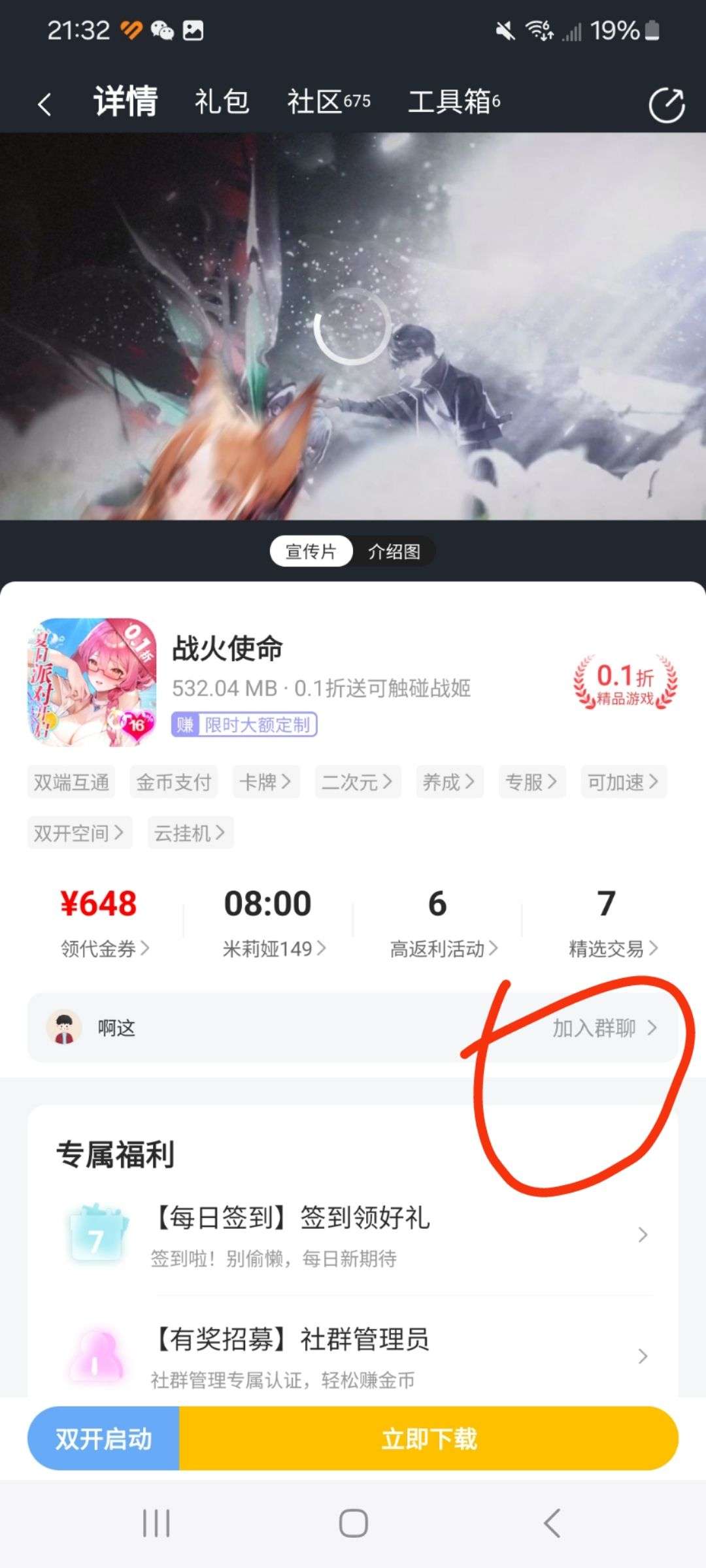Switch to the 礼包 tab
The image size is (706, 1568).
click(x=222, y=102)
